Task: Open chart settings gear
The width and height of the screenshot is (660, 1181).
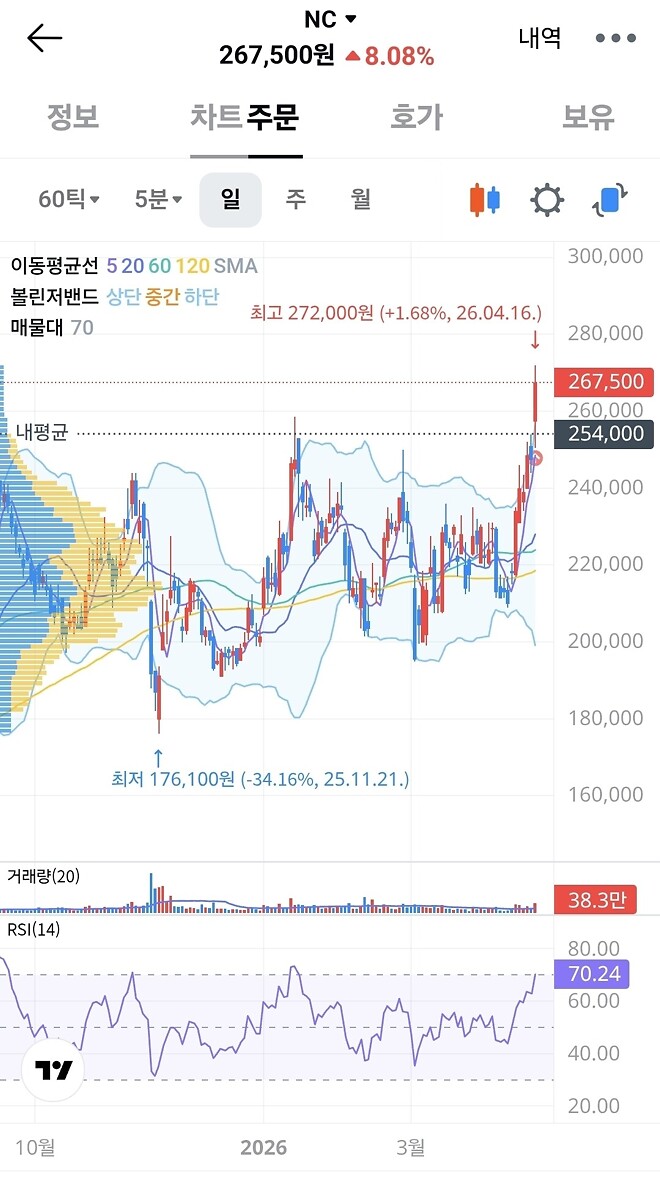Action: pos(547,200)
